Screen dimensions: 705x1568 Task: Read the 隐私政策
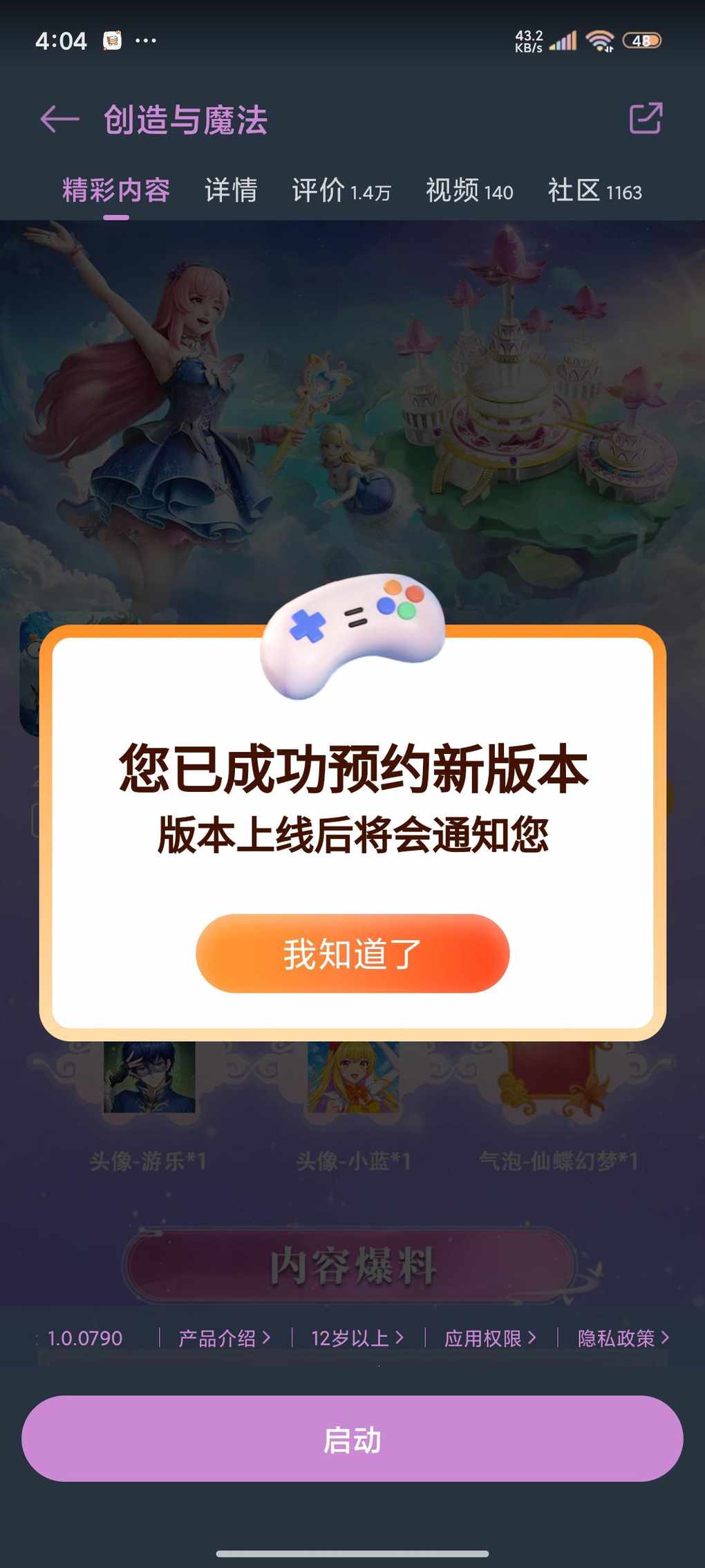[x=623, y=1338]
